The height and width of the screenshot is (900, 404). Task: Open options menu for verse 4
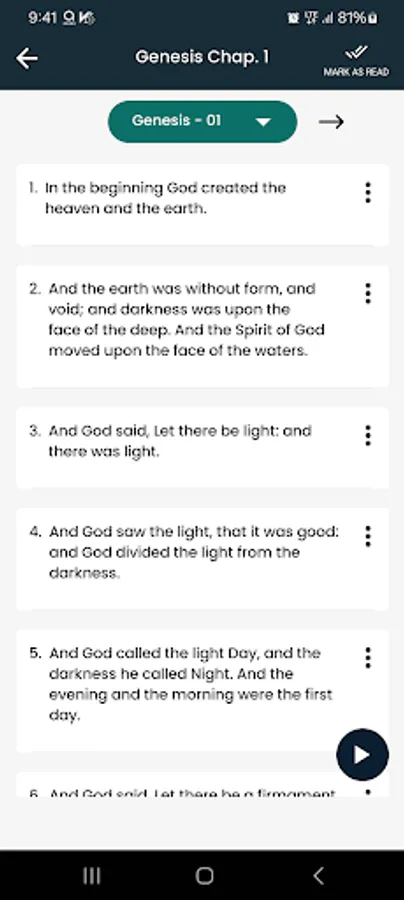point(368,536)
